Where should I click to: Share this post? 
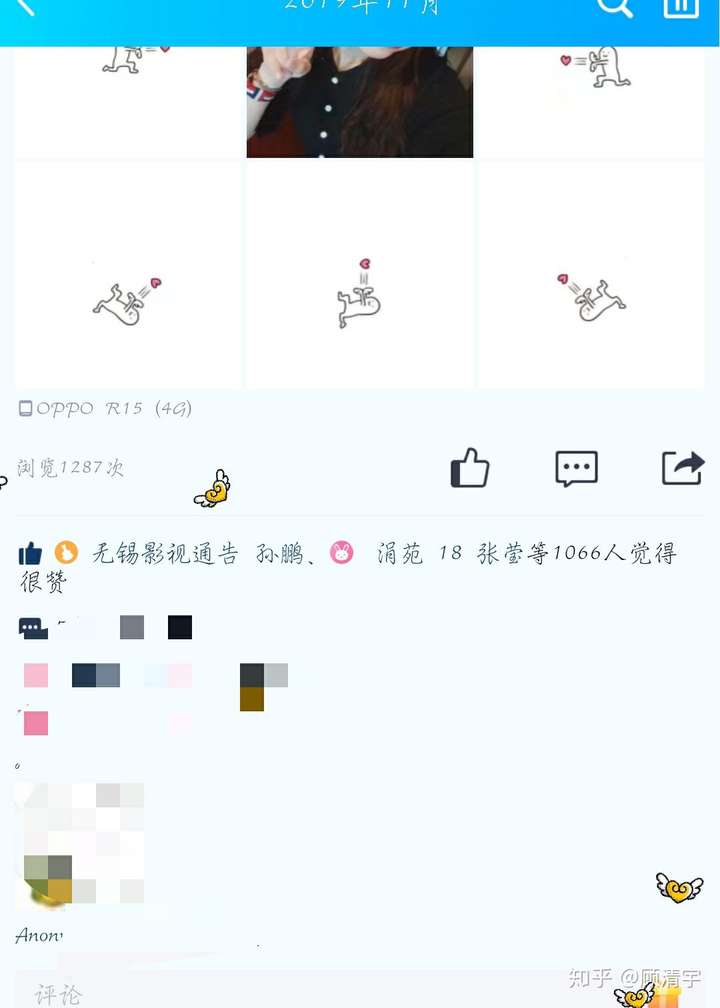point(683,468)
